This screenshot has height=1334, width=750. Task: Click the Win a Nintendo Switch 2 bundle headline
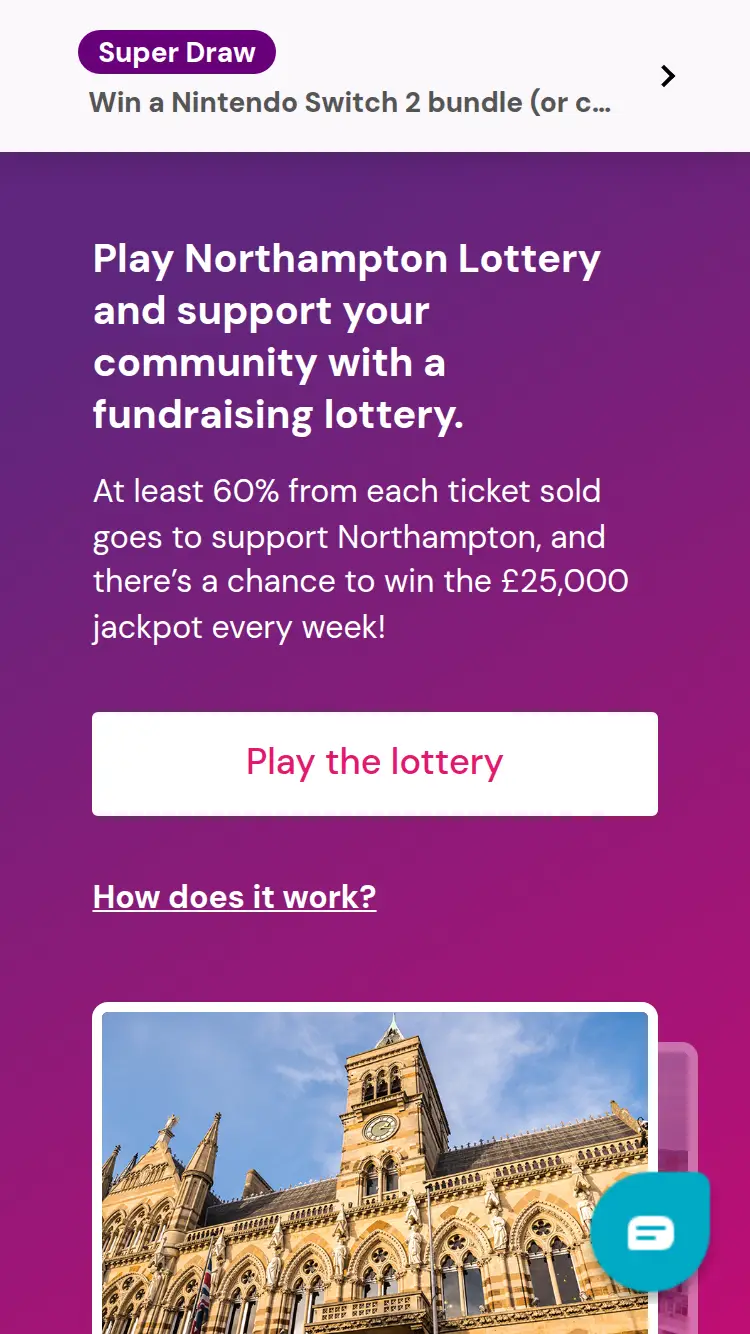[350, 101]
